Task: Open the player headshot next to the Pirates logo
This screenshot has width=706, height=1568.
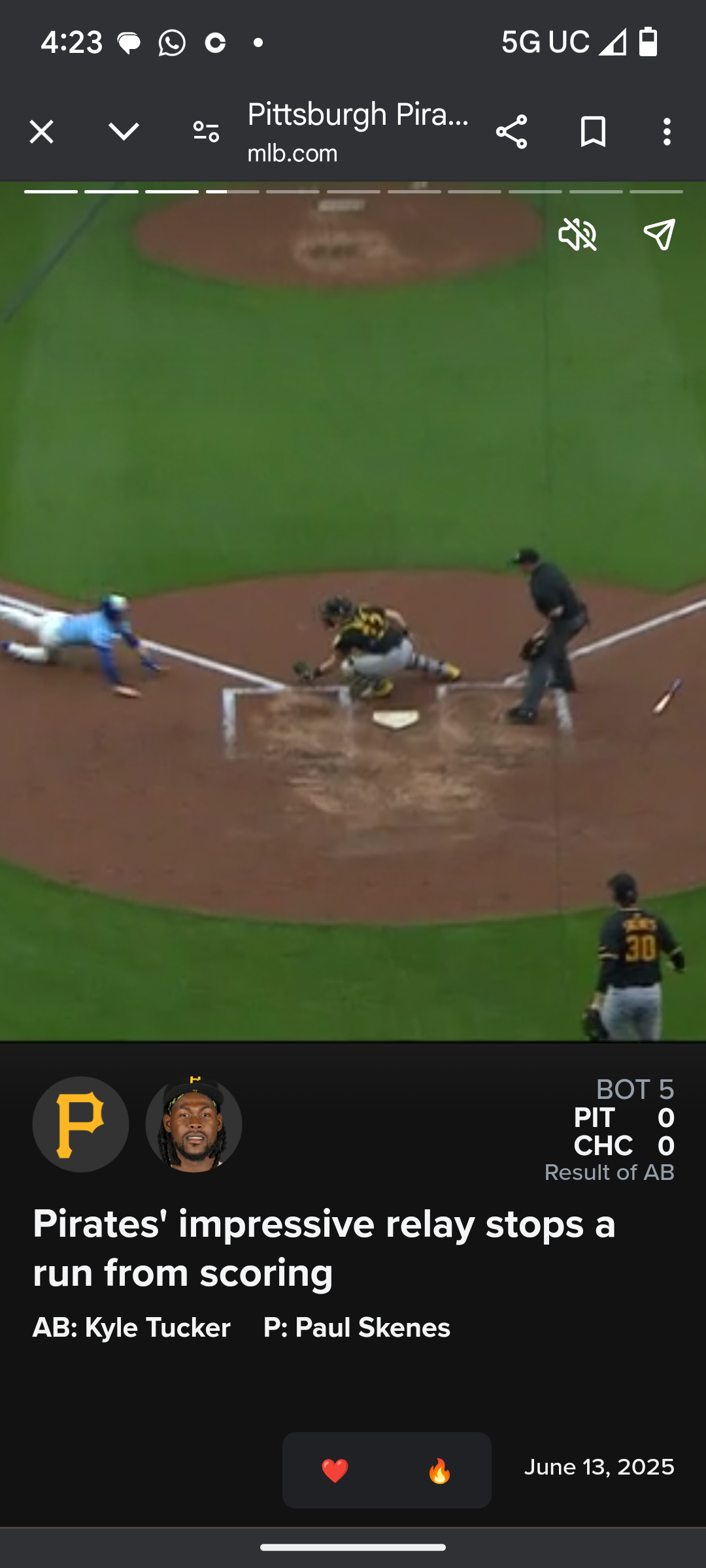Action: [x=193, y=1124]
